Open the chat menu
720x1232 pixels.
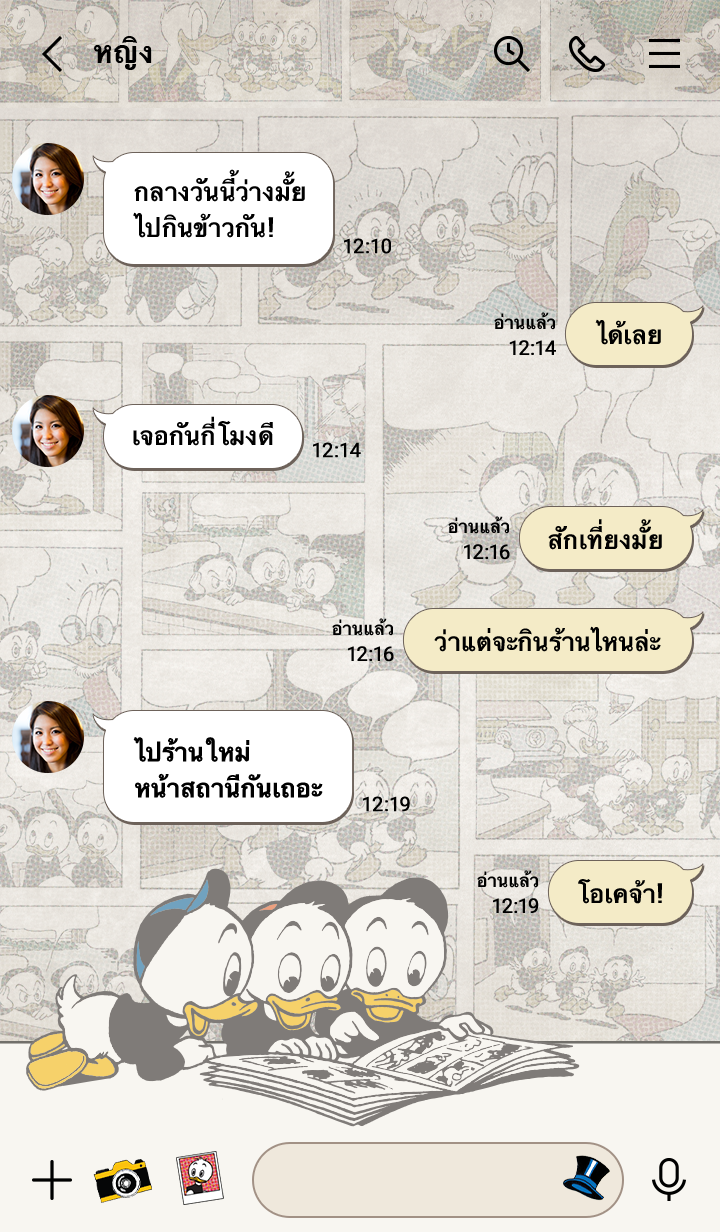pos(664,54)
